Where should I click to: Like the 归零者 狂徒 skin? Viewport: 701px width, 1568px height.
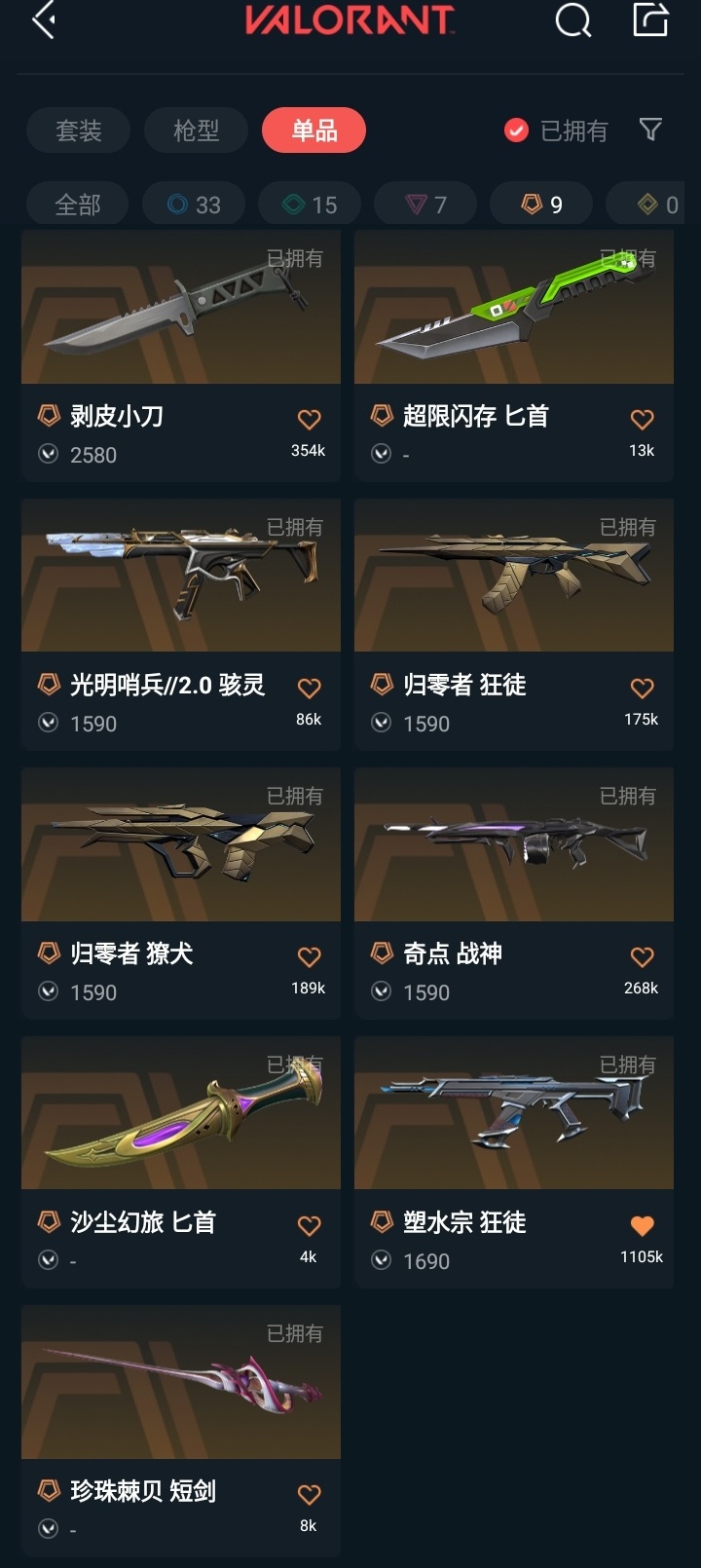642,689
